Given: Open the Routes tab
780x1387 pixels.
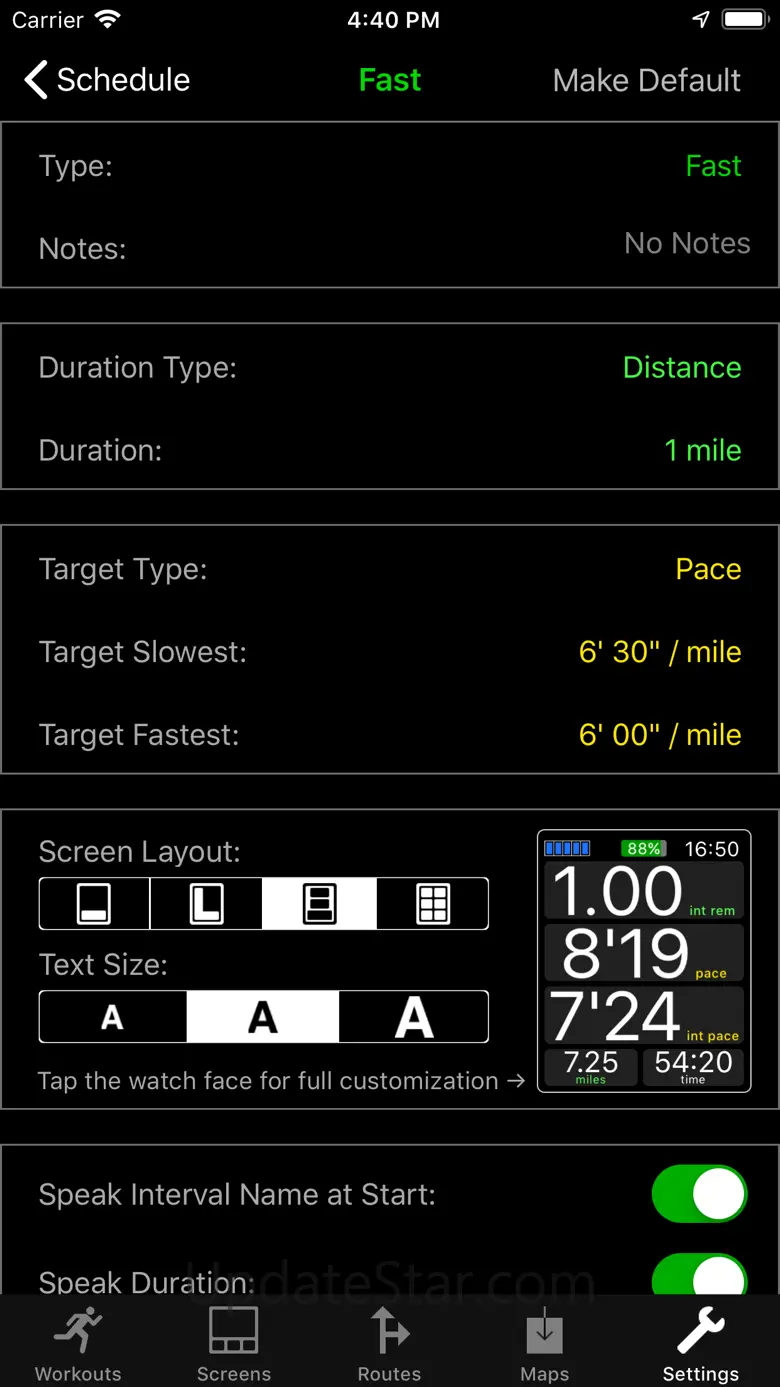Looking at the screenshot, I should (389, 1343).
